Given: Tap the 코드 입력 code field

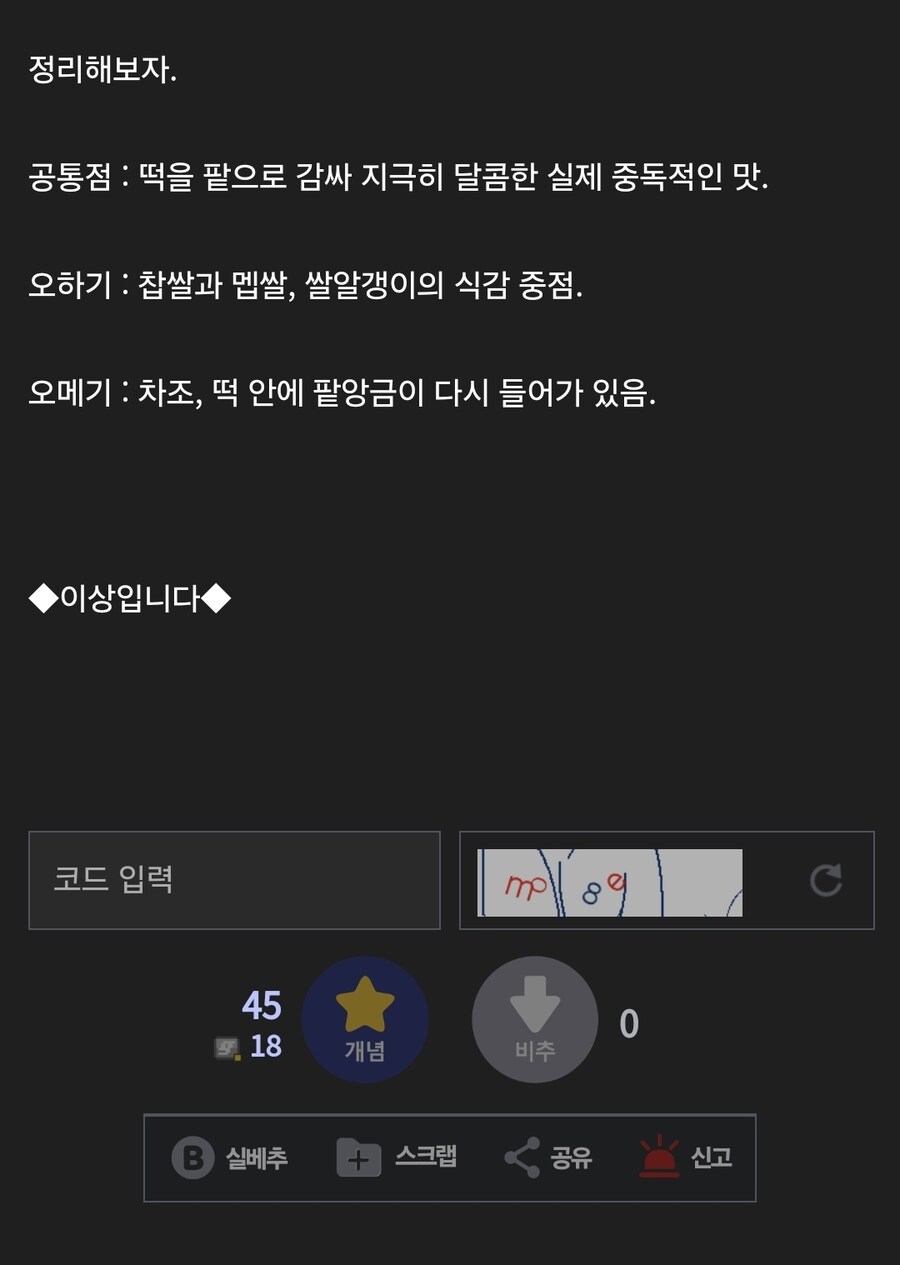Looking at the screenshot, I should pyautogui.click(x=234, y=880).
